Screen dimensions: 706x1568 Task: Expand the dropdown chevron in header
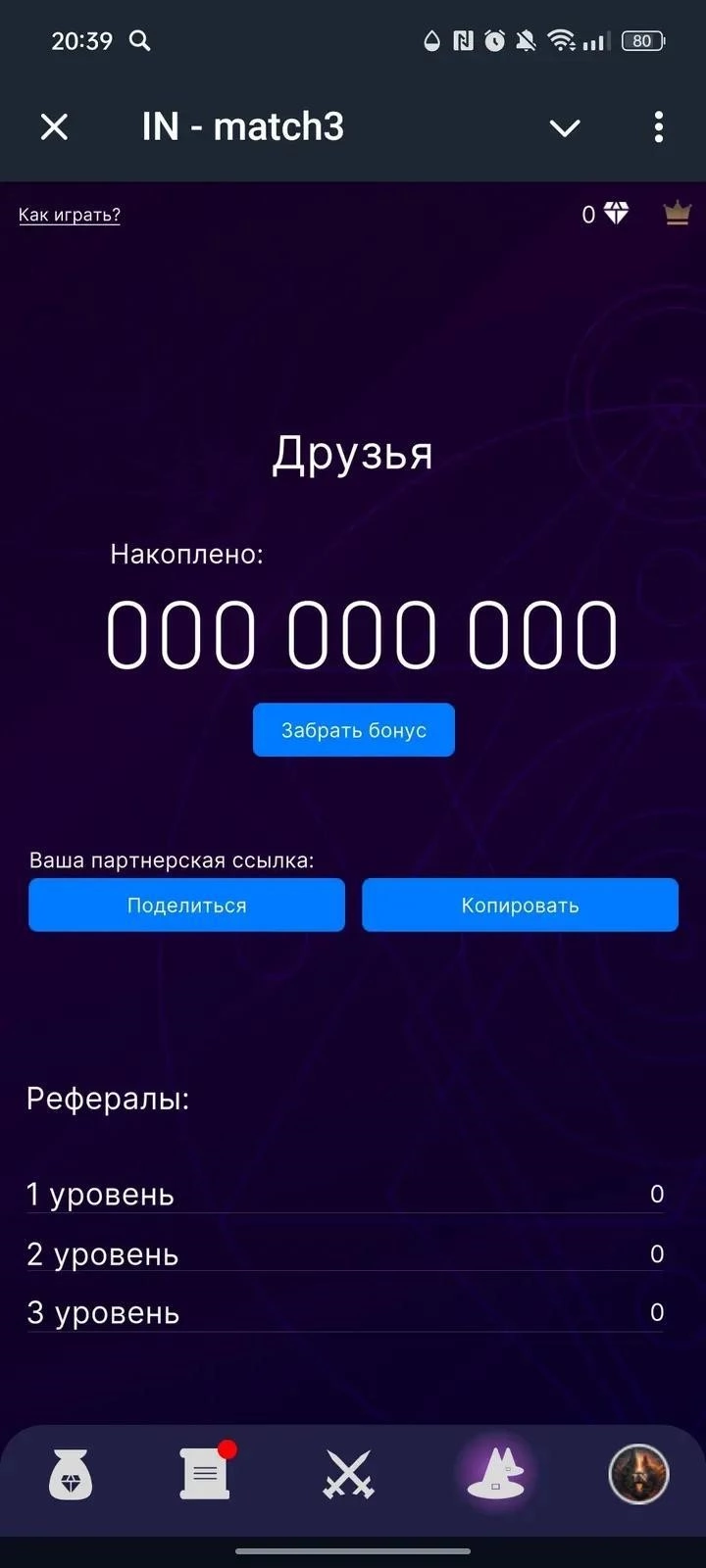tap(565, 127)
